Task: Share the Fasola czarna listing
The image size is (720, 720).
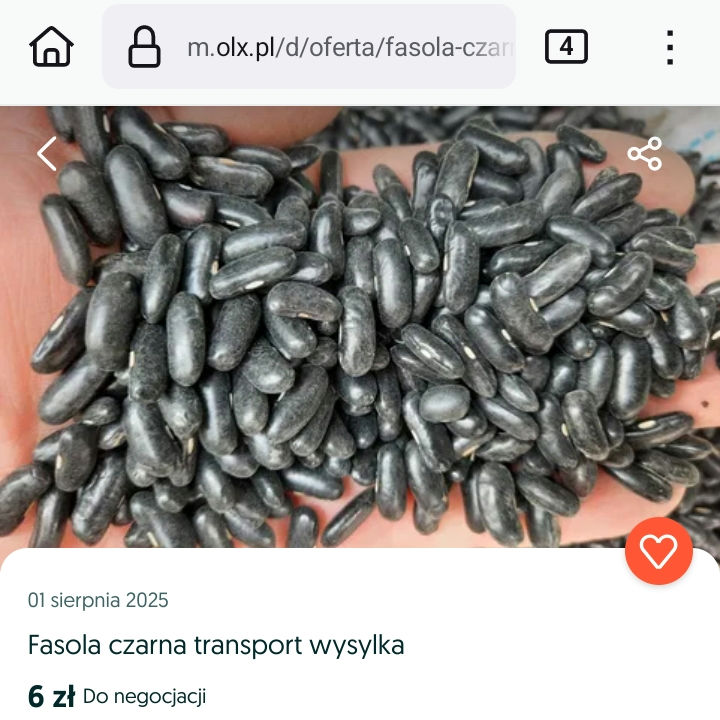Action: [x=645, y=153]
